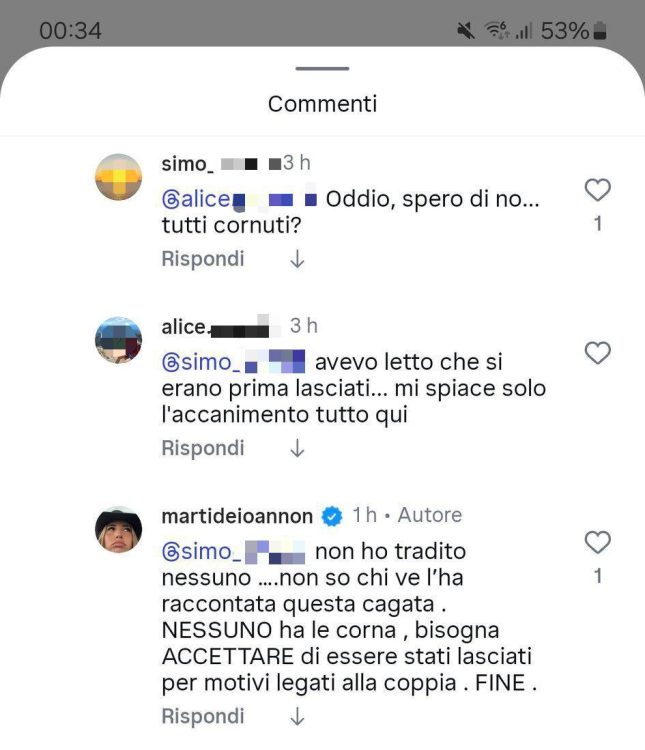The width and height of the screenshot is (645, 750).
Task: Reply to alice's comment
Action: (x=203, y=449)
